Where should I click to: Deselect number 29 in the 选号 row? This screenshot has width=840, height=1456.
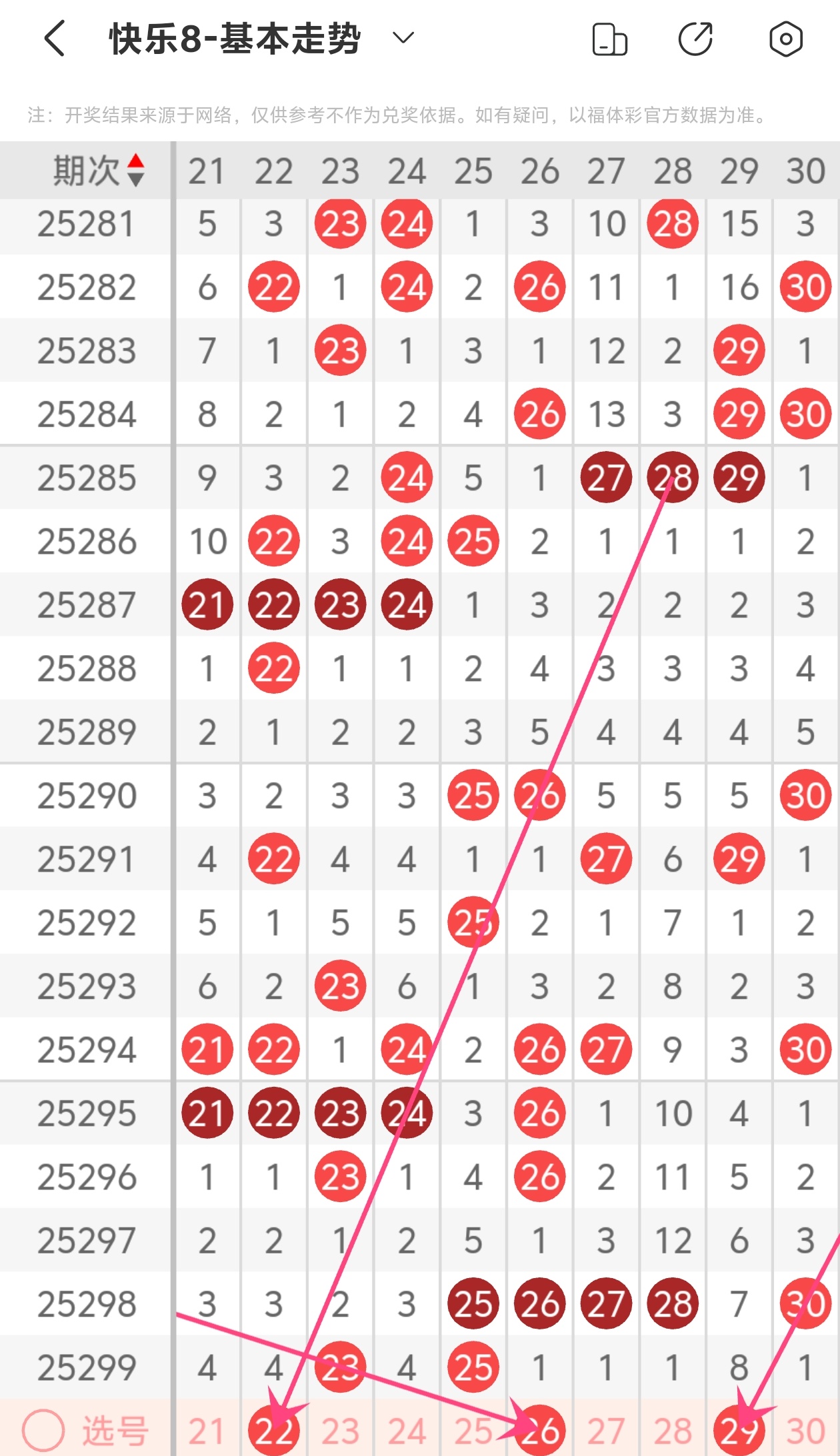(739, 1431)
